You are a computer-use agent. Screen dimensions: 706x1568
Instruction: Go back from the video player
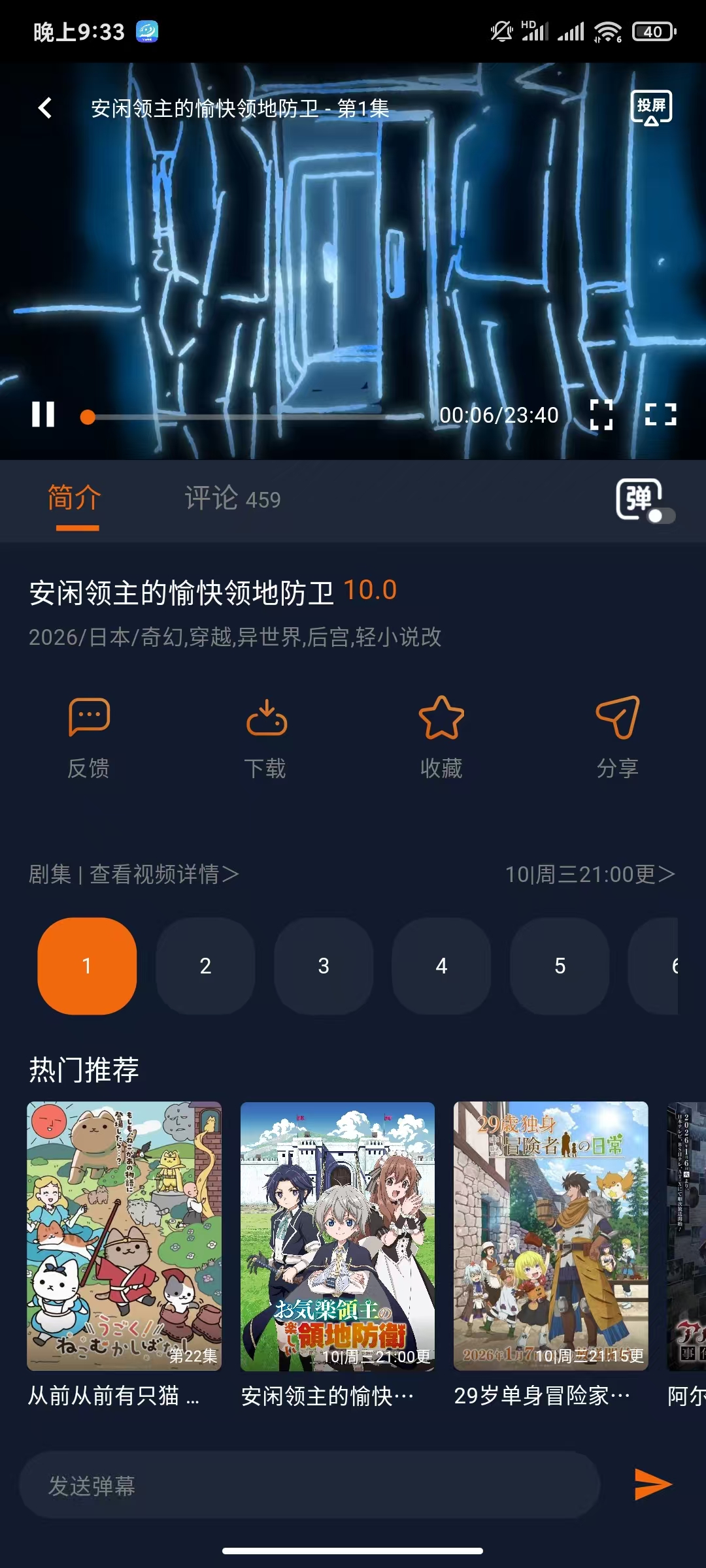tap(44, 108)
